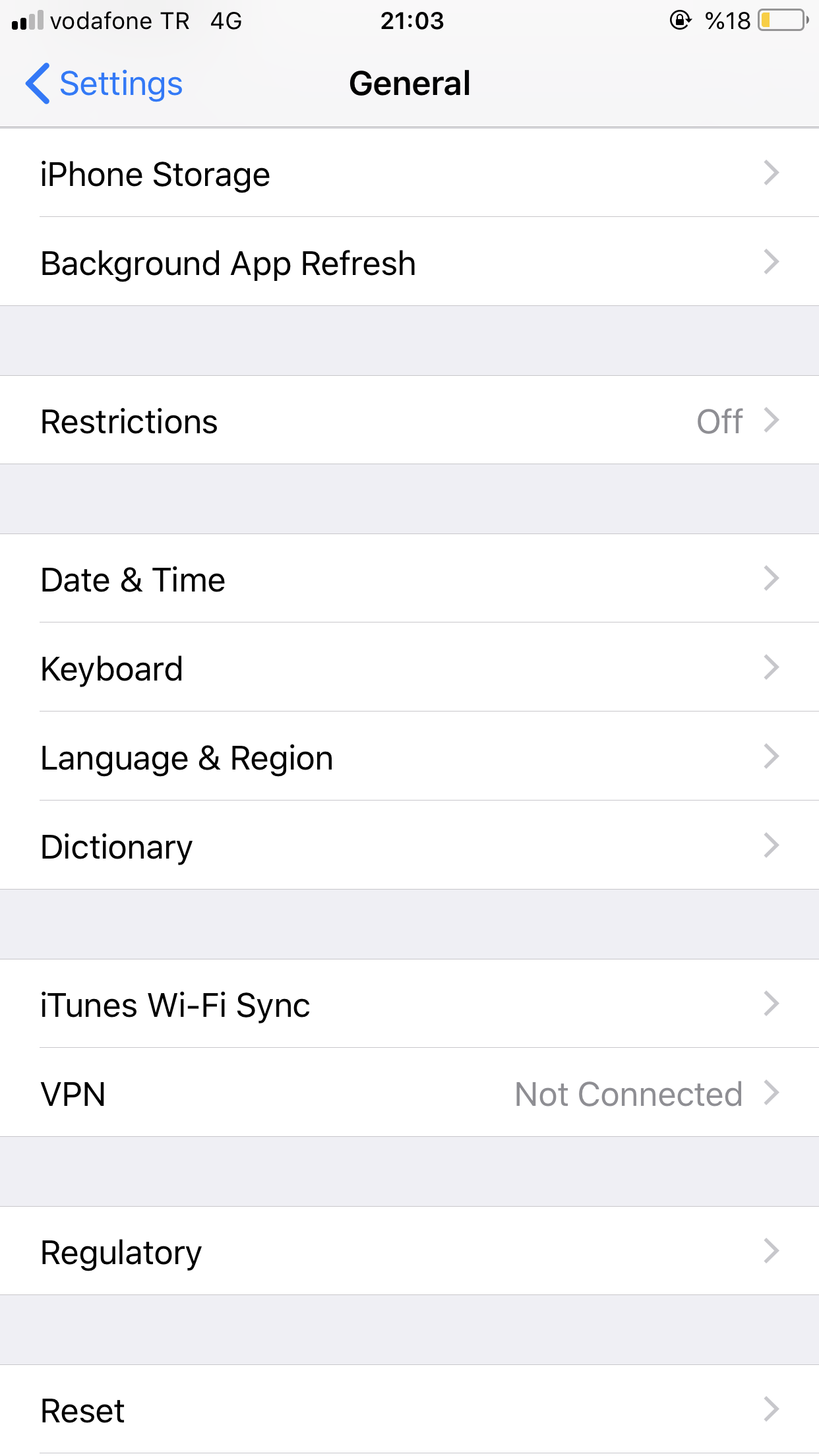Viewport: 819px width, 1456px height.
Task: Open the Reset settings
Action: (x=409, y=1410)
